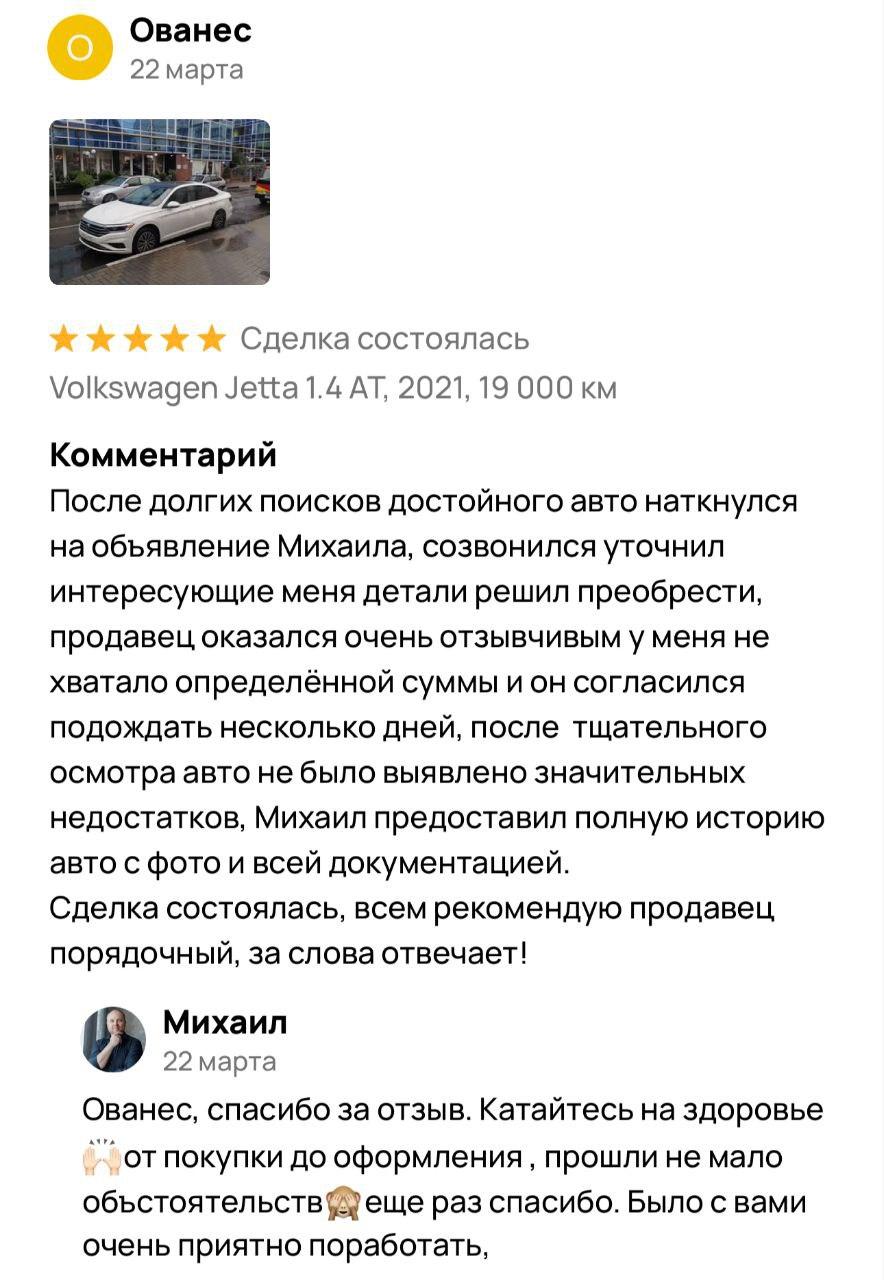The height and width of the screenshot is (1280, 884).
Task: Open the white car photo in the review
Action: pyautogui.click(x=159, y=202)
